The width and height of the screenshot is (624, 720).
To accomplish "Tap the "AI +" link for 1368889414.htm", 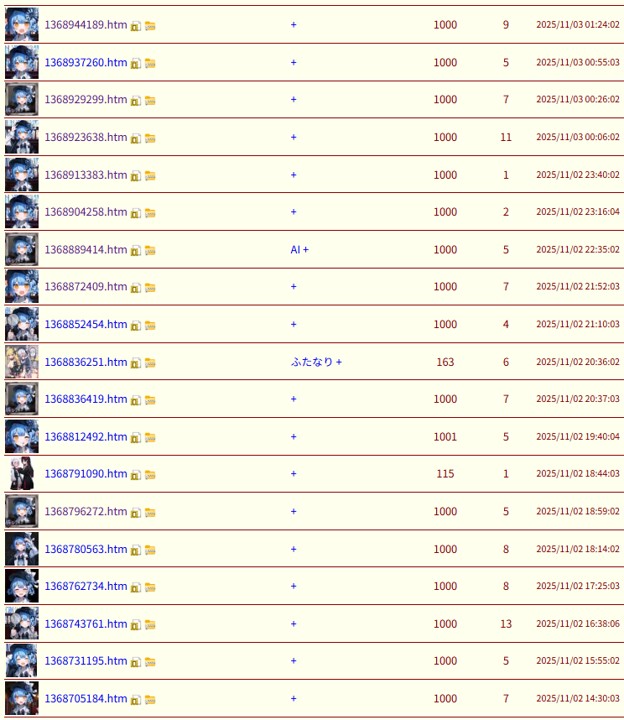I will pos(299,250).
